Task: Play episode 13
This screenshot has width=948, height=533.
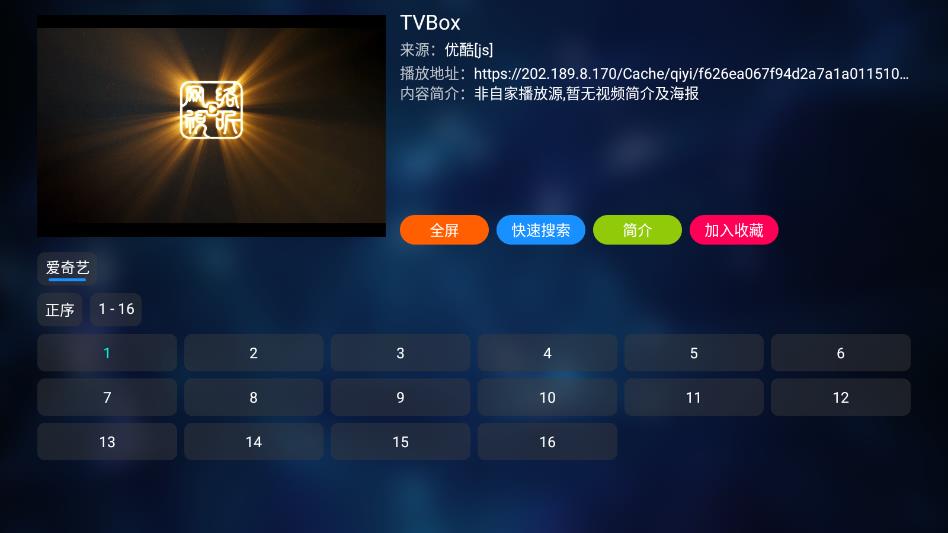Action: coord(107,442)
